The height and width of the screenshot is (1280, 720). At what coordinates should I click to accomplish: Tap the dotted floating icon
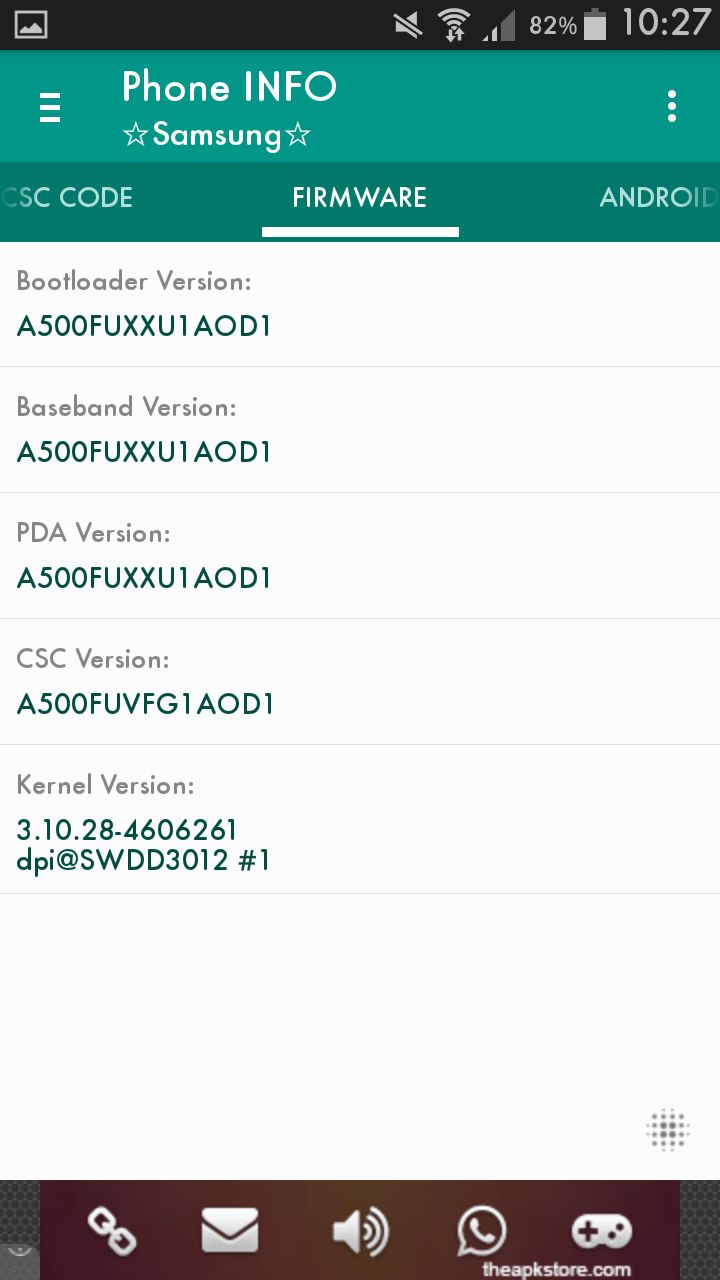point(668,1130)
